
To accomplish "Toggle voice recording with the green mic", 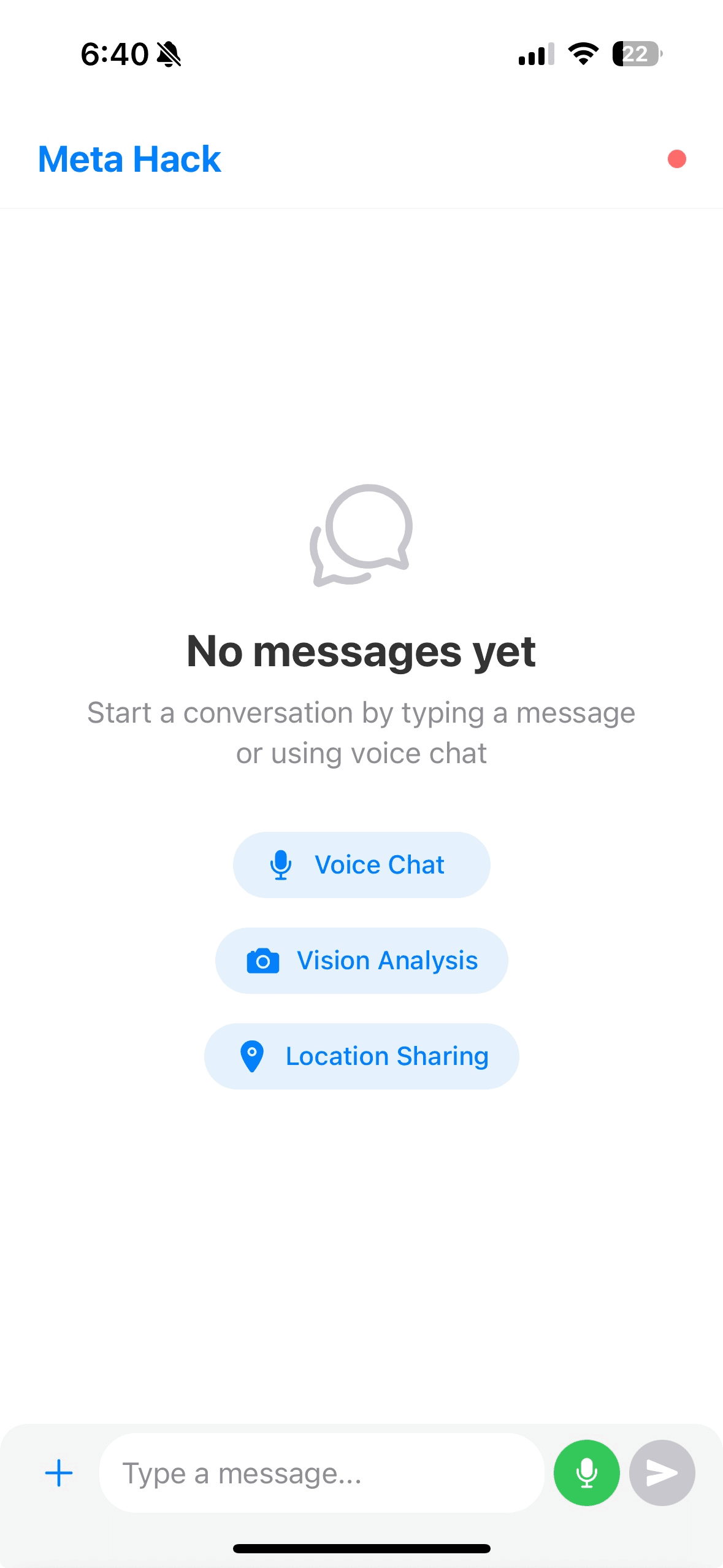I will click(586, 1473).
